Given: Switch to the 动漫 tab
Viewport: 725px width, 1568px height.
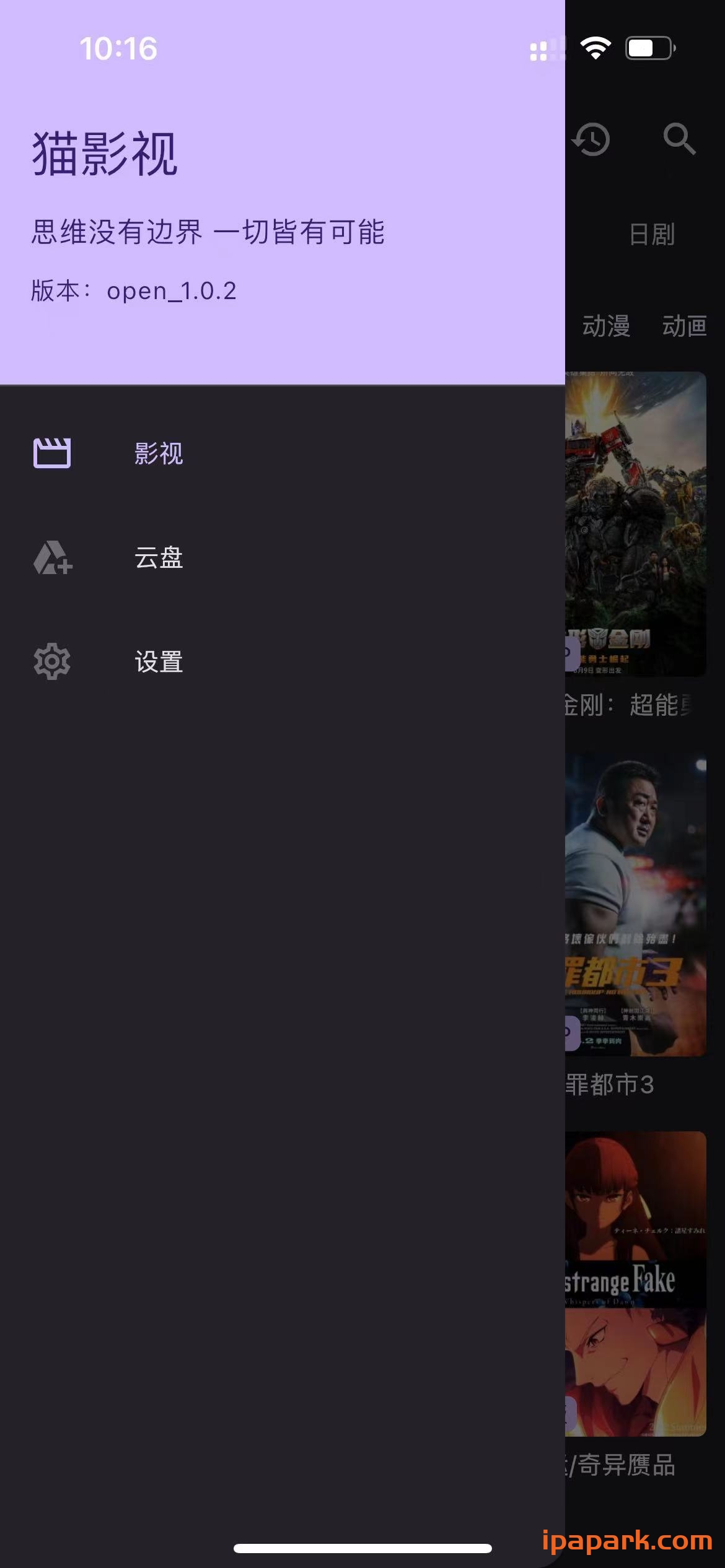Looking at the screenshot, I should 607,326.
